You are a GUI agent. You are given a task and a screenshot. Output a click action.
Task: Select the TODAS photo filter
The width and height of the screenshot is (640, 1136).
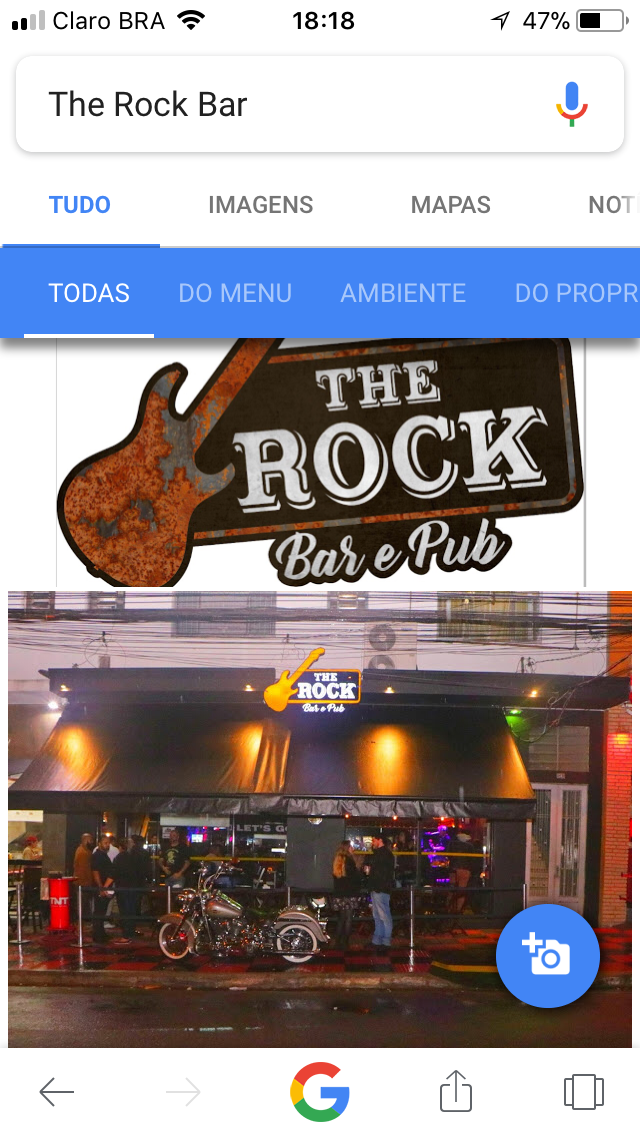click(89, 293)
